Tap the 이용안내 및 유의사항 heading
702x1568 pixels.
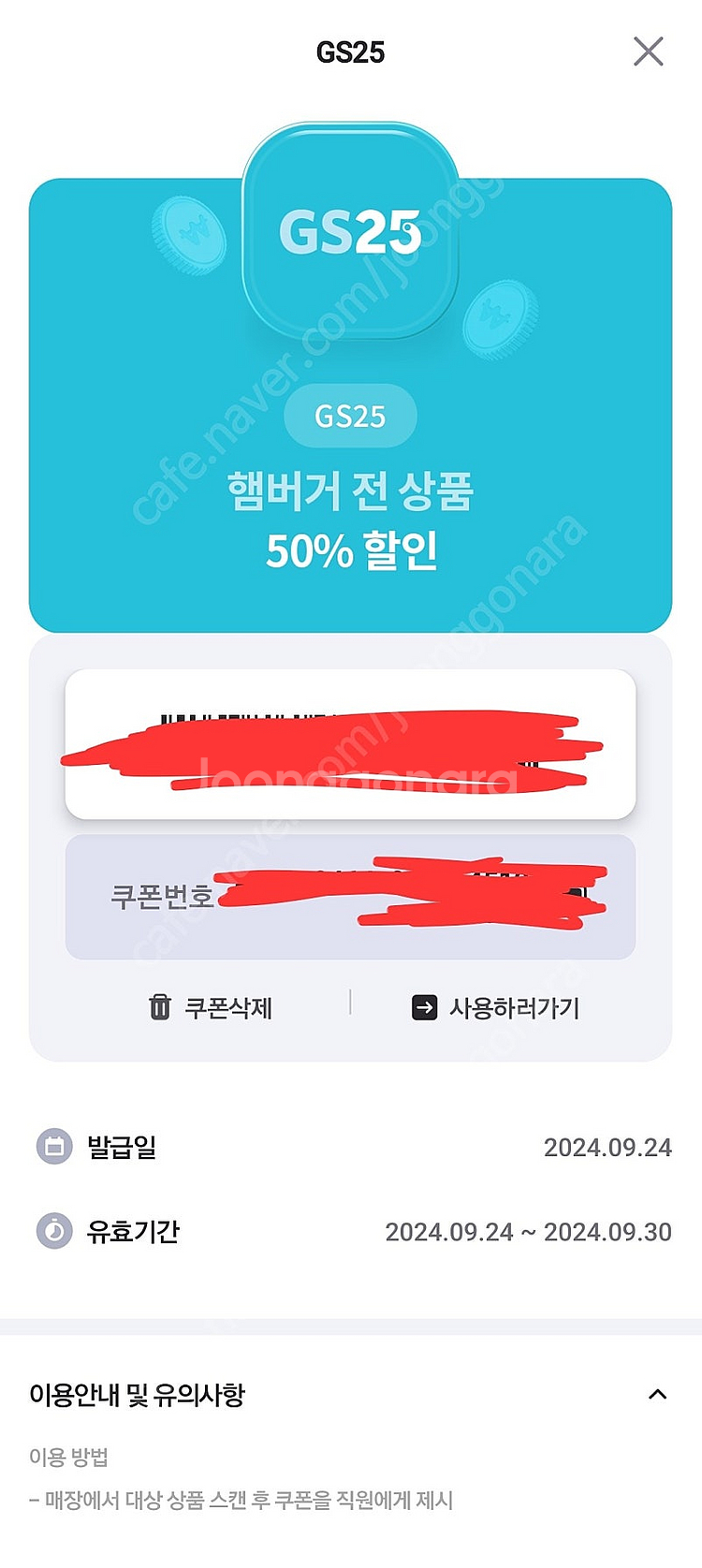click(137, 1393)
